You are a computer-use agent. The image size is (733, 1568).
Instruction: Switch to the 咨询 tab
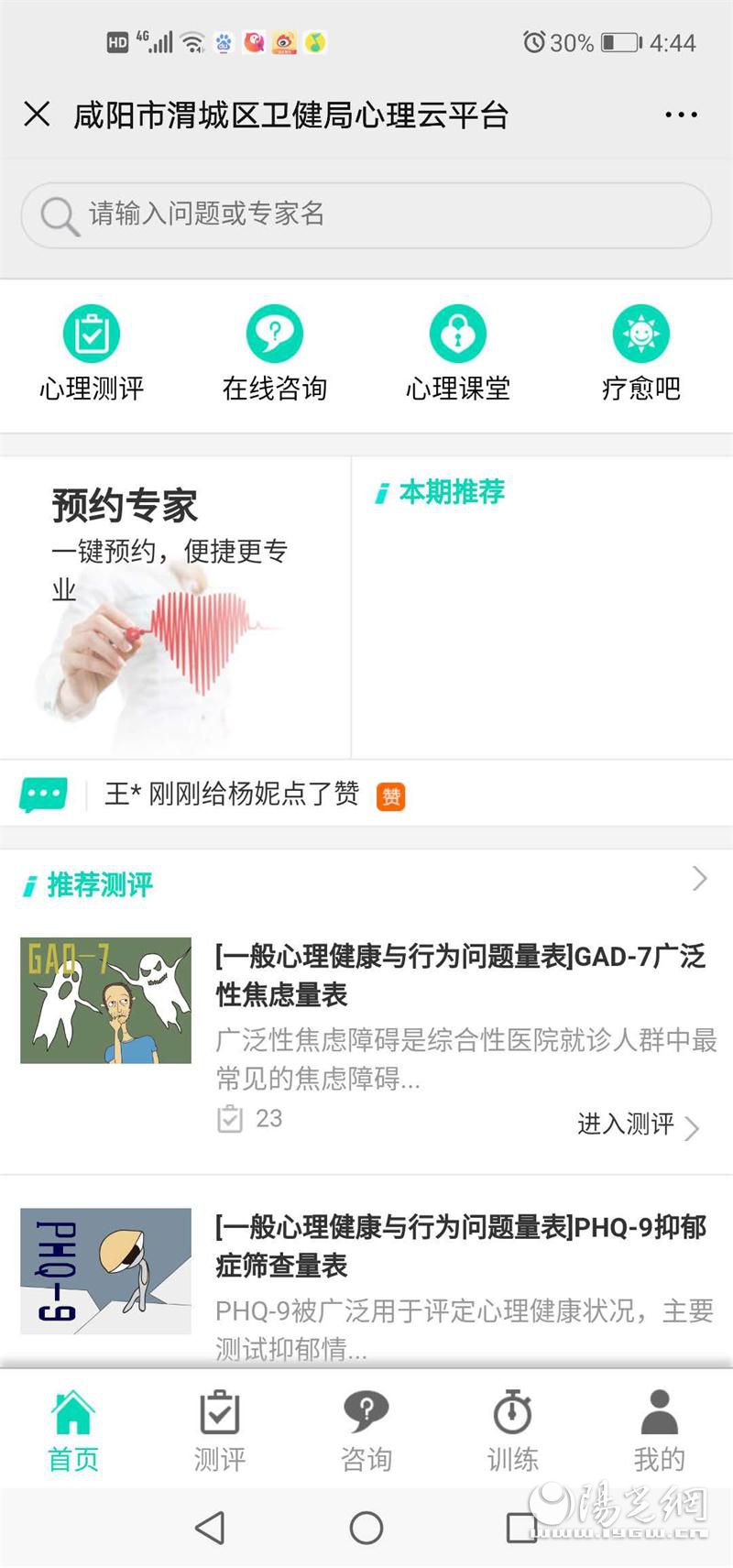point(366,1431)
